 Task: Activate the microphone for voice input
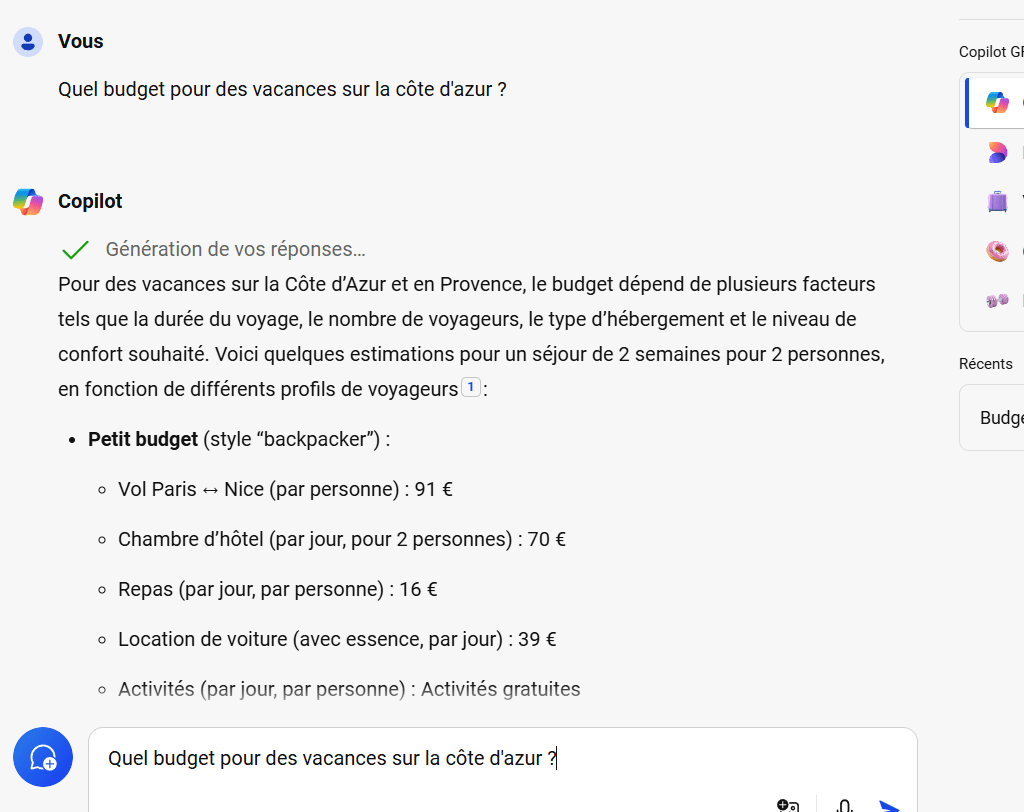(845, 805)
